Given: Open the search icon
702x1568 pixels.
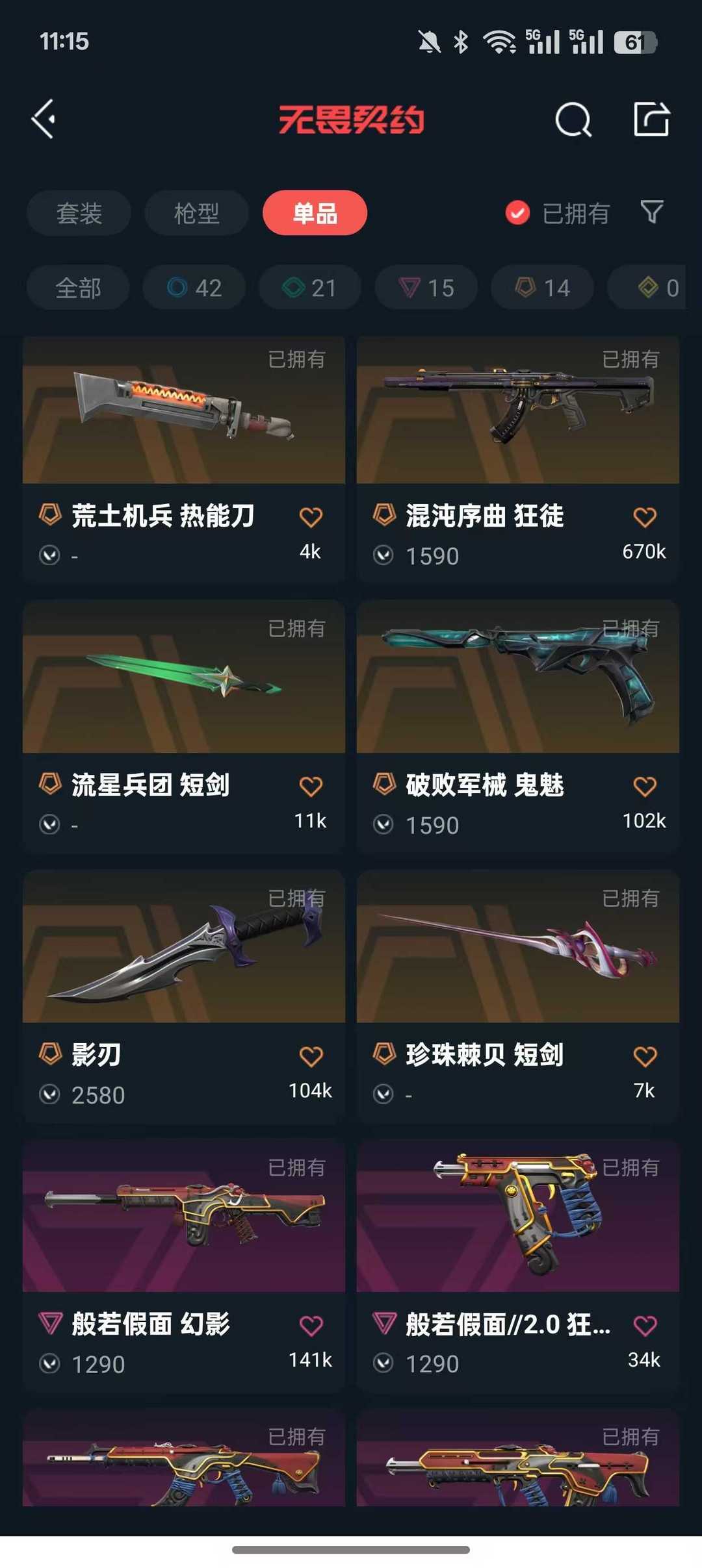Looking at the screenshot, I should pos(574,119).
